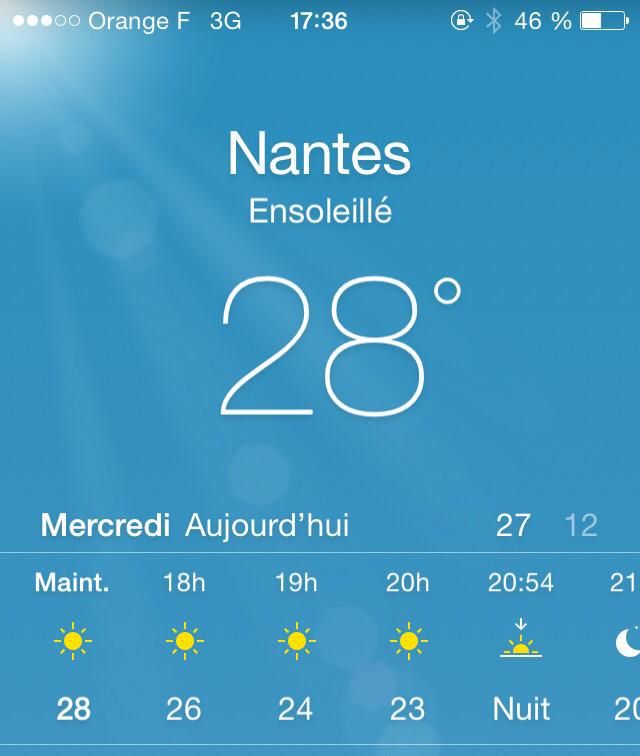This screenshot has height=756, width=640.
Task: Tap the large 28° temperature for details
Action: pyautogui.click(x=330, y=345)
